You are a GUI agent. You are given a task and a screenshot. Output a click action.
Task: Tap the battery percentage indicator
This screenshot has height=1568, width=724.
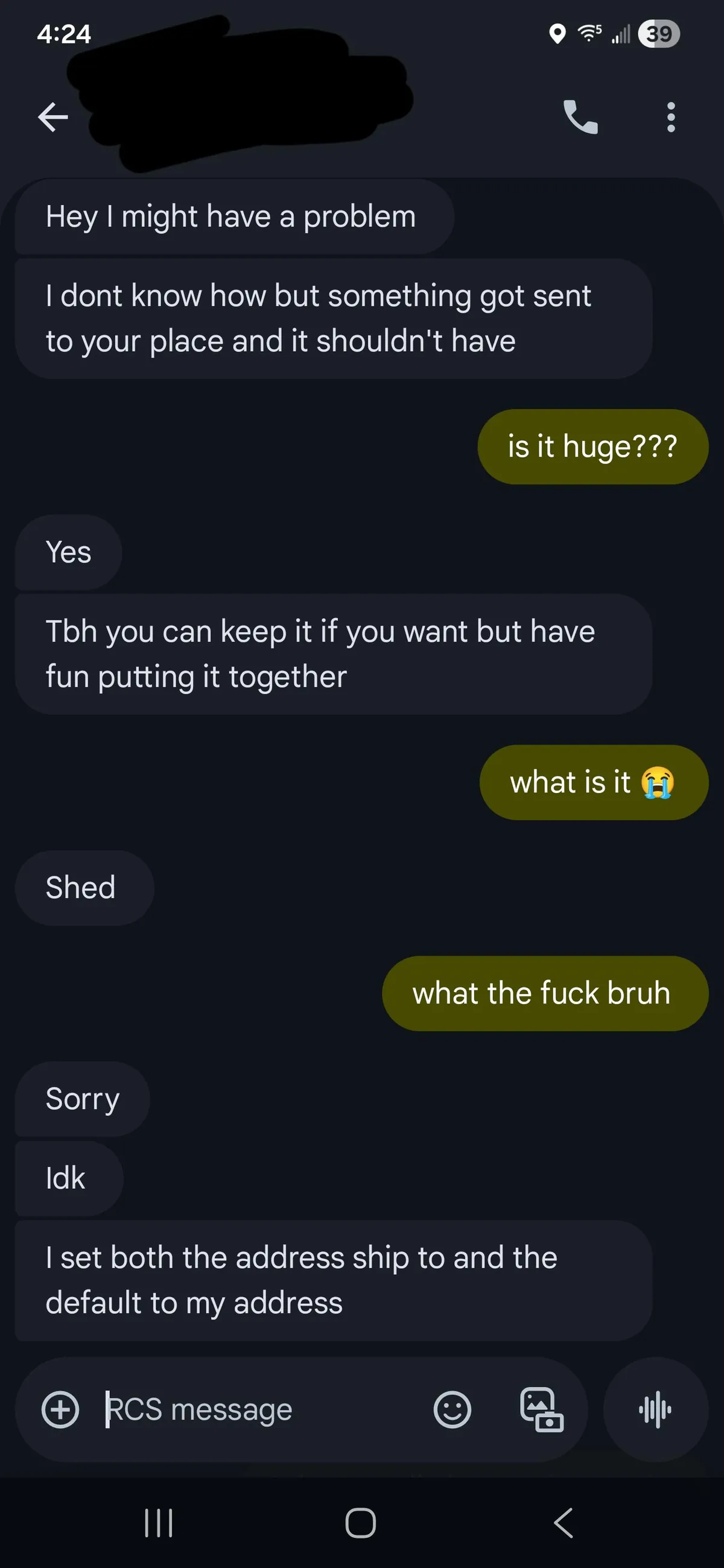pos(659,34)
